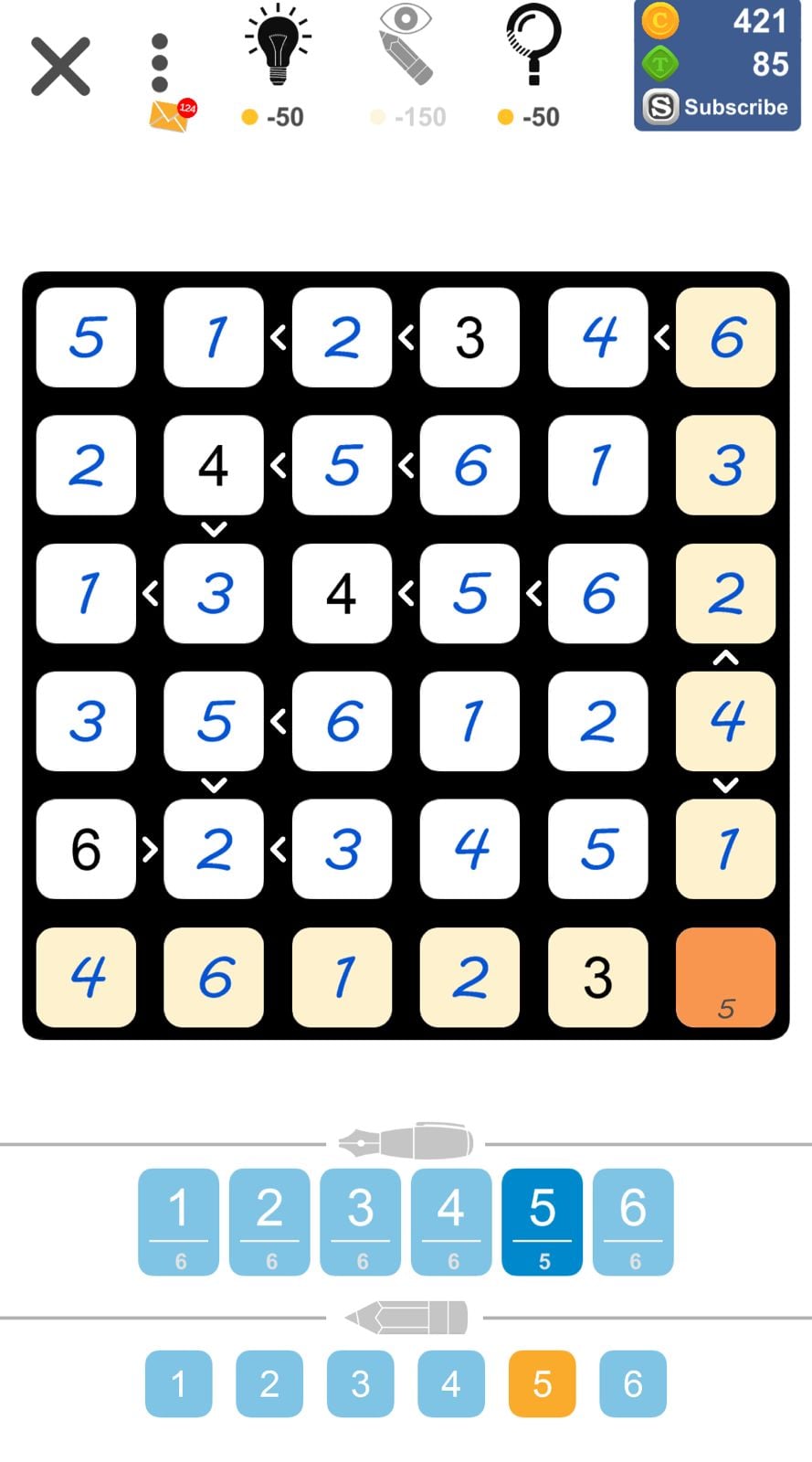Image resolution: width=812 pixels, height=1462 pixels.
Task: Add pencil note 6
Action: (633, 1383)
